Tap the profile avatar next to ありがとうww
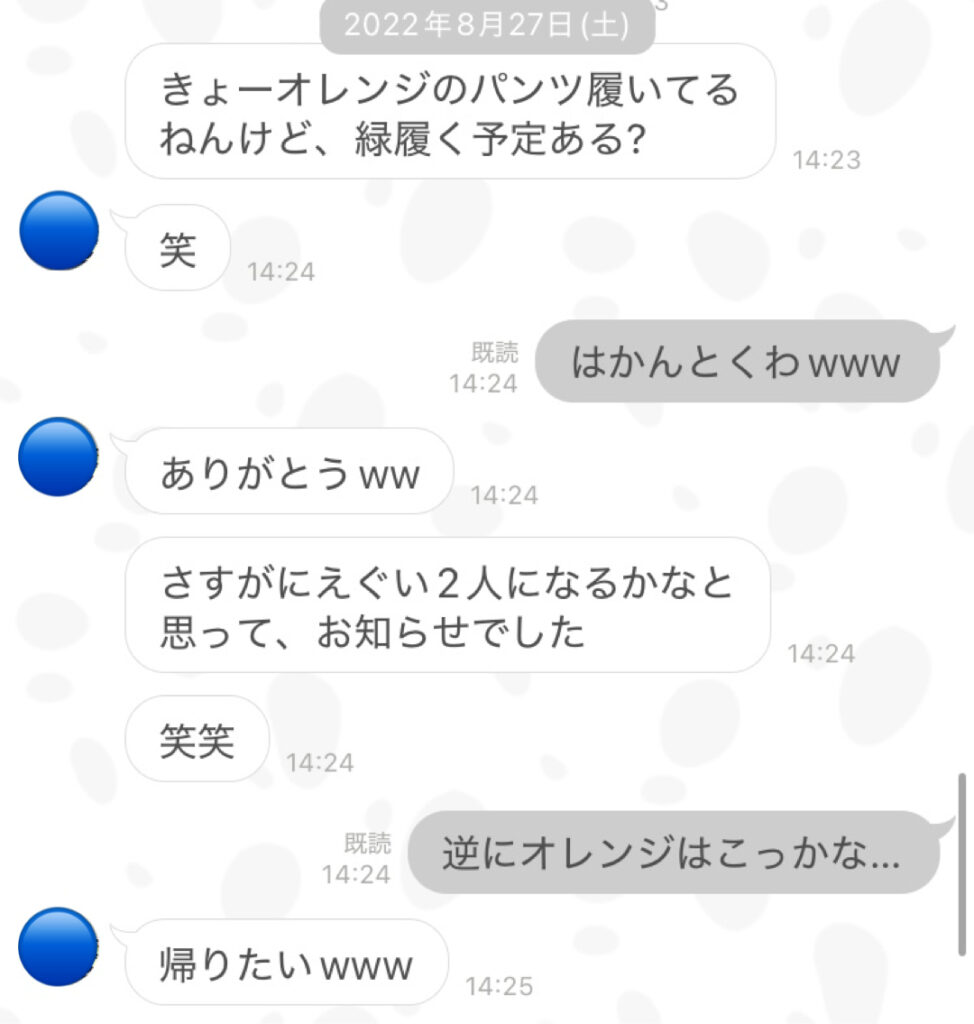The image size is (974, 1024). pos(59,457)
